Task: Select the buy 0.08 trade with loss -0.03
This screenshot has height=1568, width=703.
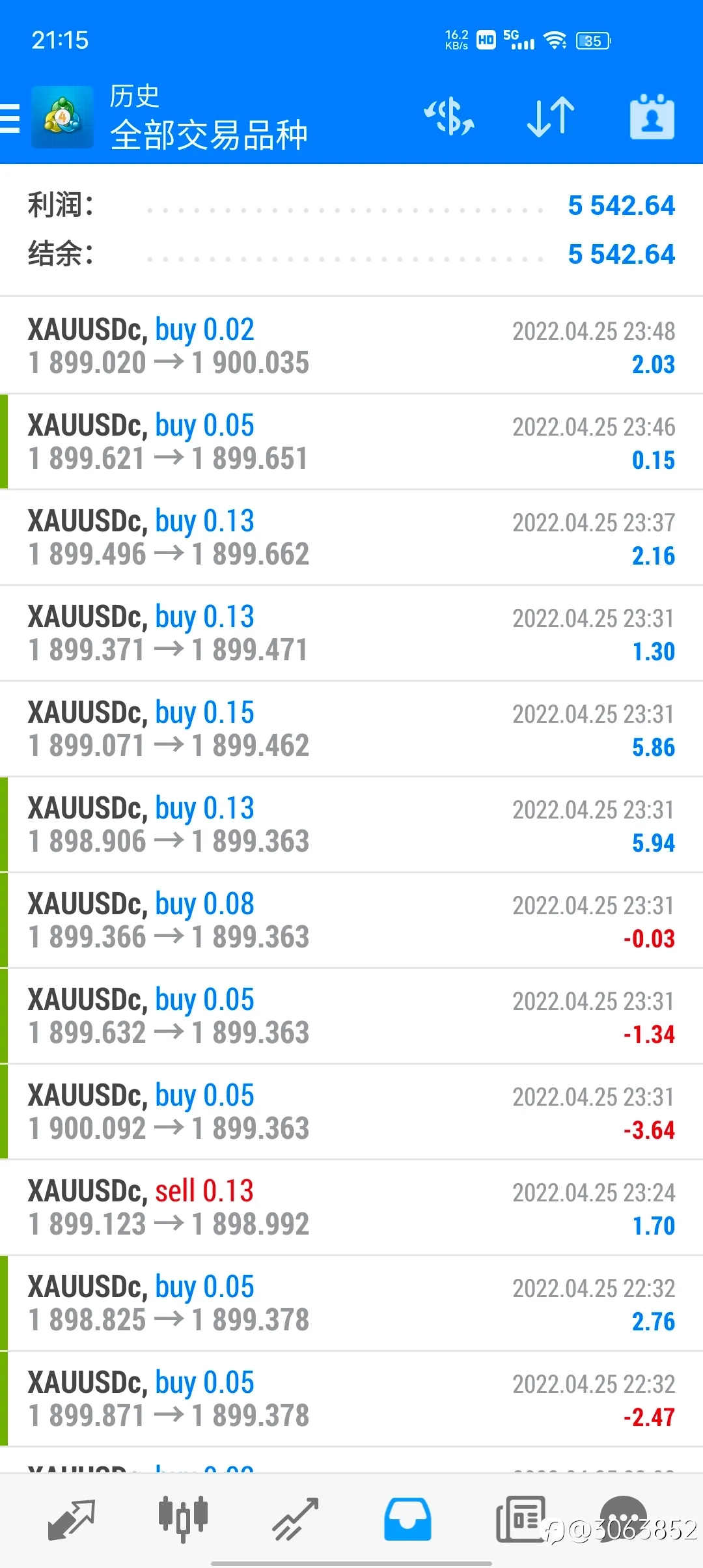Action: tap(351, 920)
